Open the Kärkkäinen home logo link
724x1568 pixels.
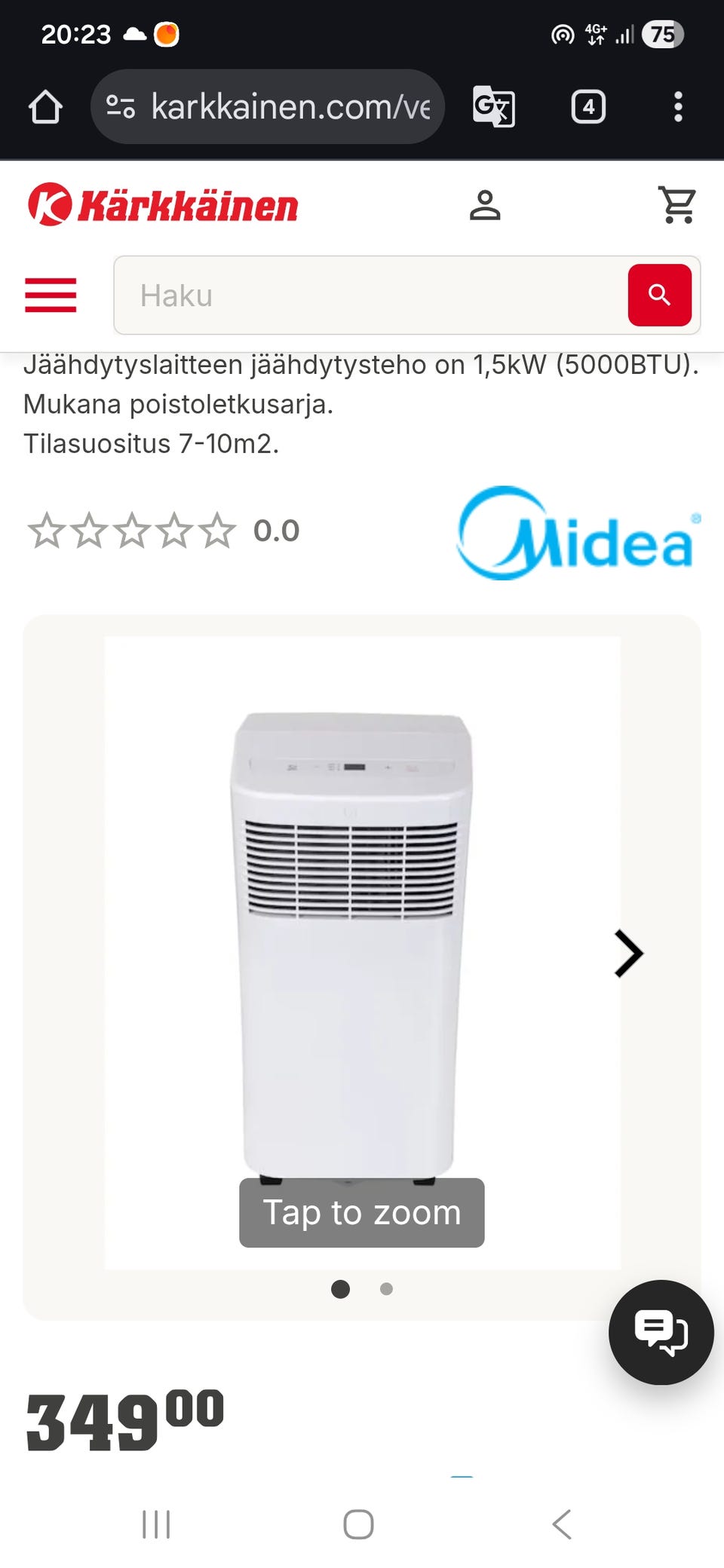tap(163, 205)
